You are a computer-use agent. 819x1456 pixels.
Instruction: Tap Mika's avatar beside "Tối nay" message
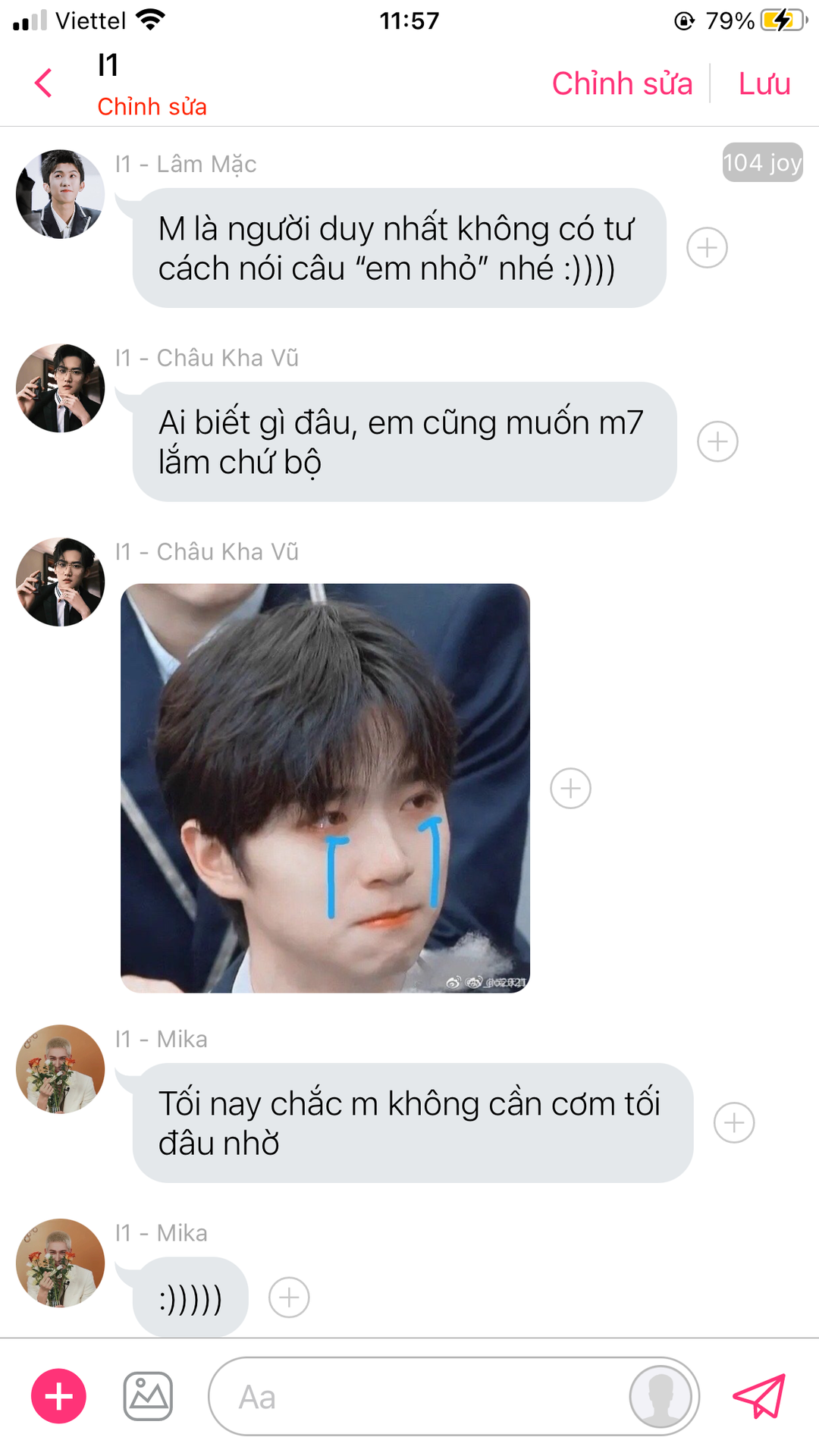pyautogui.click(x=60, y=1069)
